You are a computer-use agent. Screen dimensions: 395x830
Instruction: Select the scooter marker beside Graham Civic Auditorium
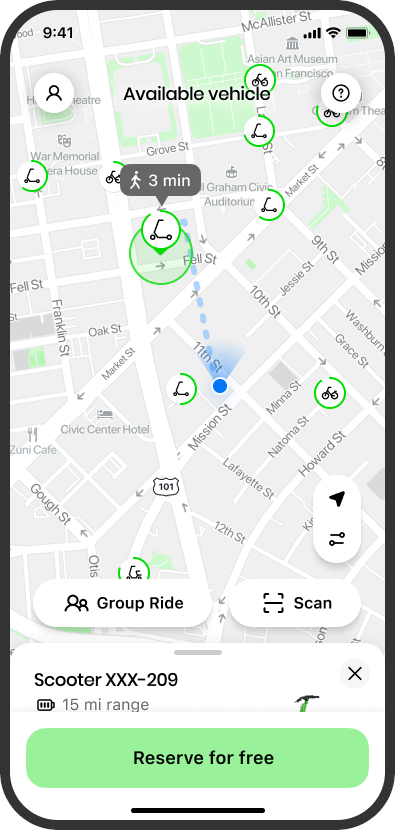coord(270,204)
